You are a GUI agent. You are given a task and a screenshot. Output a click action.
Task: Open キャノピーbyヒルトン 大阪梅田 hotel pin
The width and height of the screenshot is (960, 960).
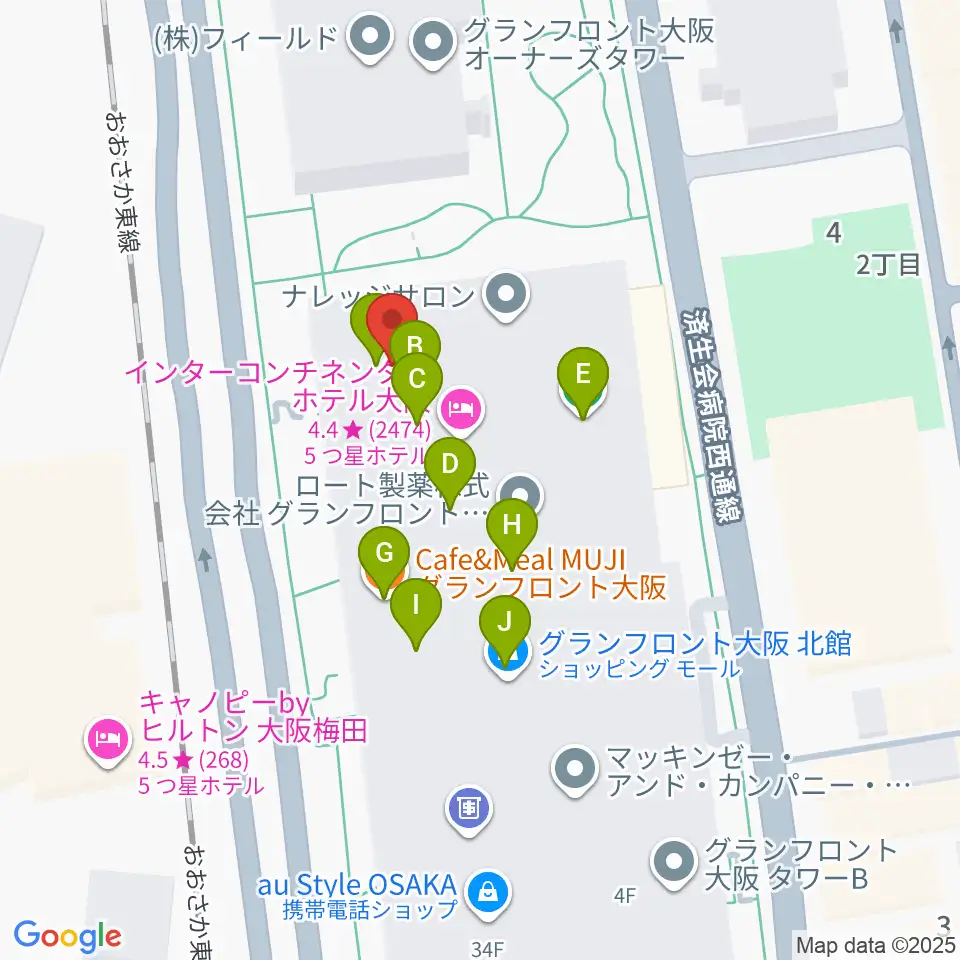[x=108, y=740]
